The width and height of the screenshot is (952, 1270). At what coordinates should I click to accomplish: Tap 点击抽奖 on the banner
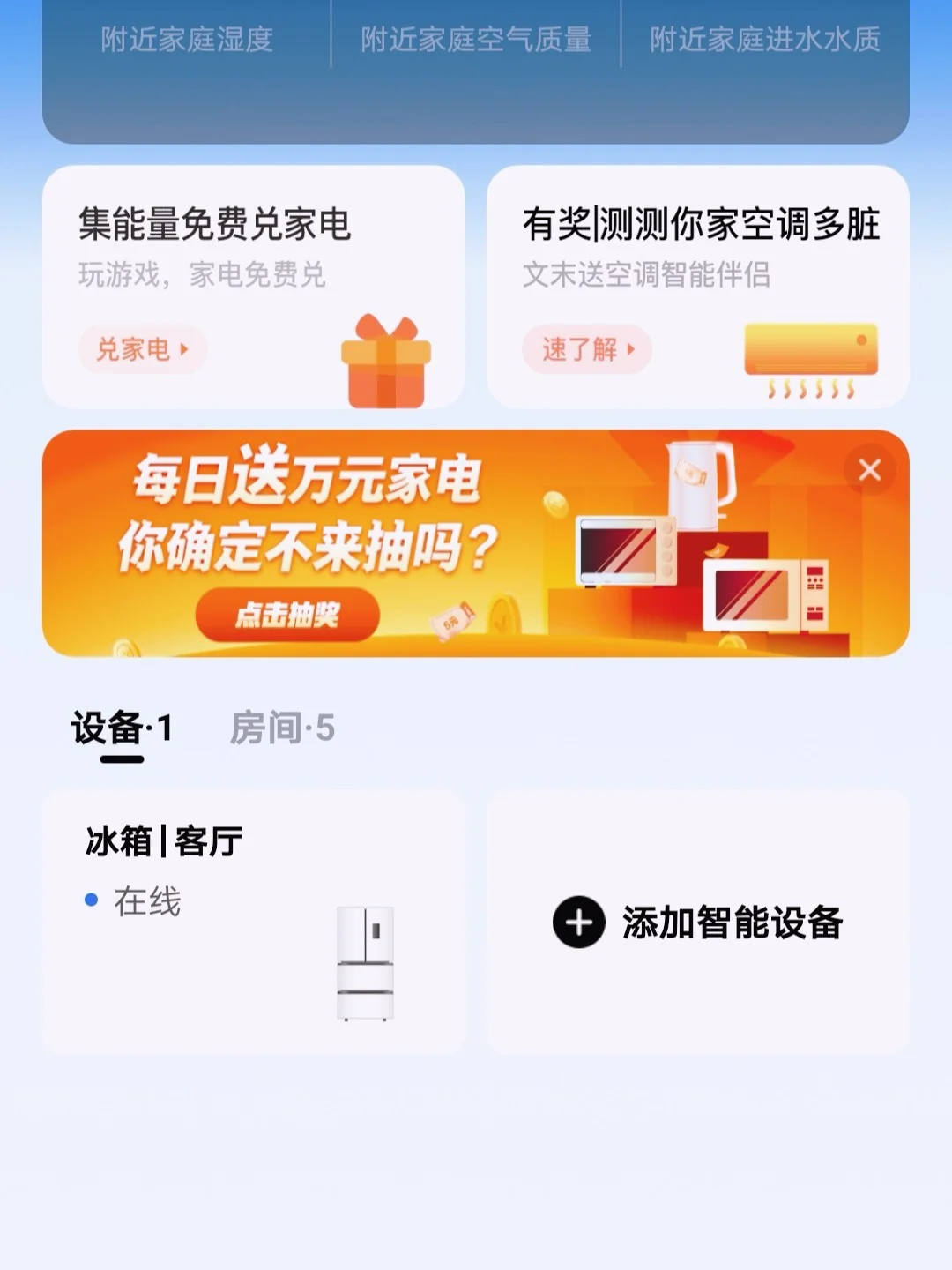(287, 615)
